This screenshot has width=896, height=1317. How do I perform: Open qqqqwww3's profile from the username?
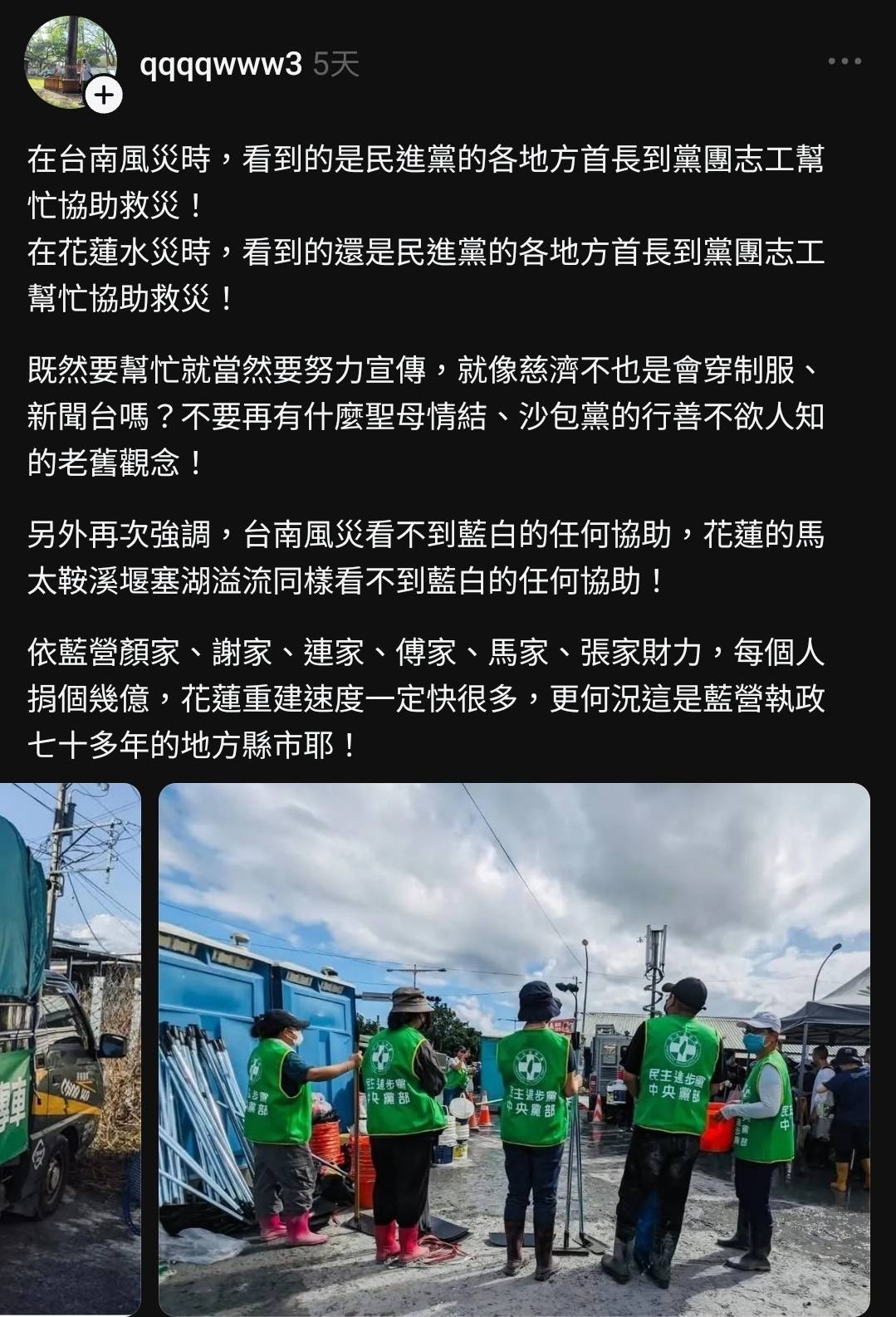click(221, 63)
